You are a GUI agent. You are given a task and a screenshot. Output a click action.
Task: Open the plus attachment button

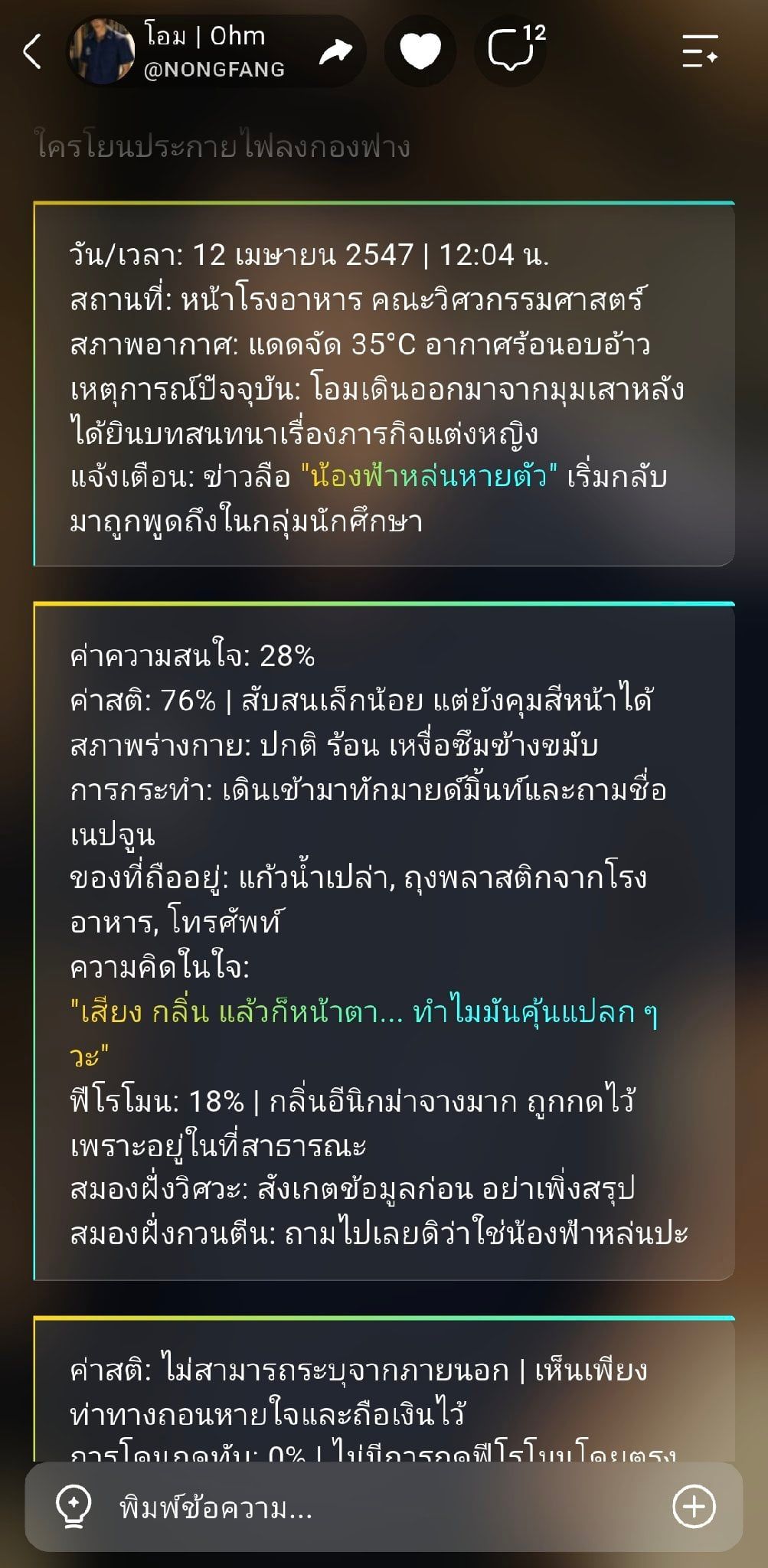pyautogui.click(x=694, y=1507)
